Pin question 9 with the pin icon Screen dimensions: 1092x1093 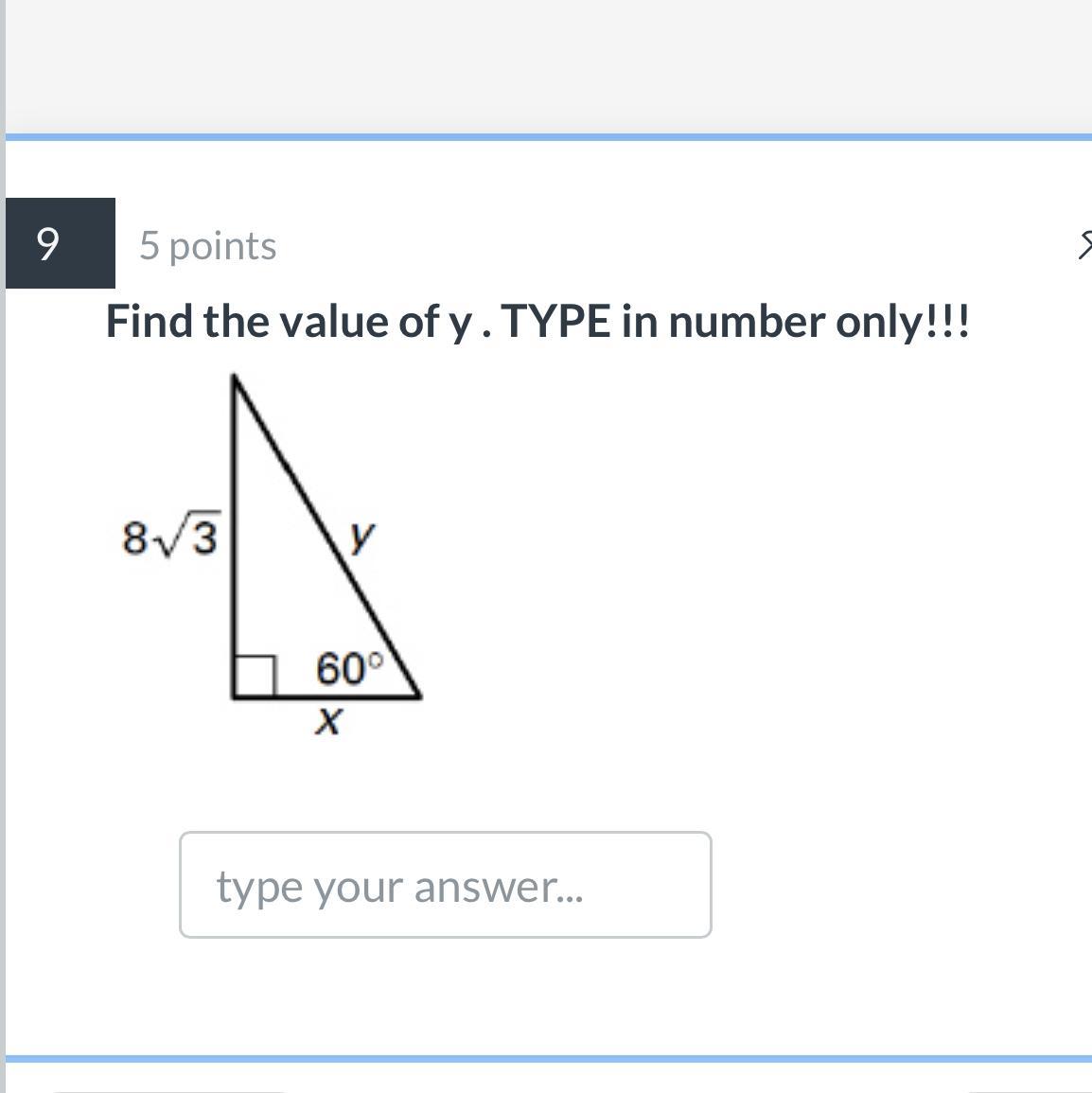[1084, 245]
